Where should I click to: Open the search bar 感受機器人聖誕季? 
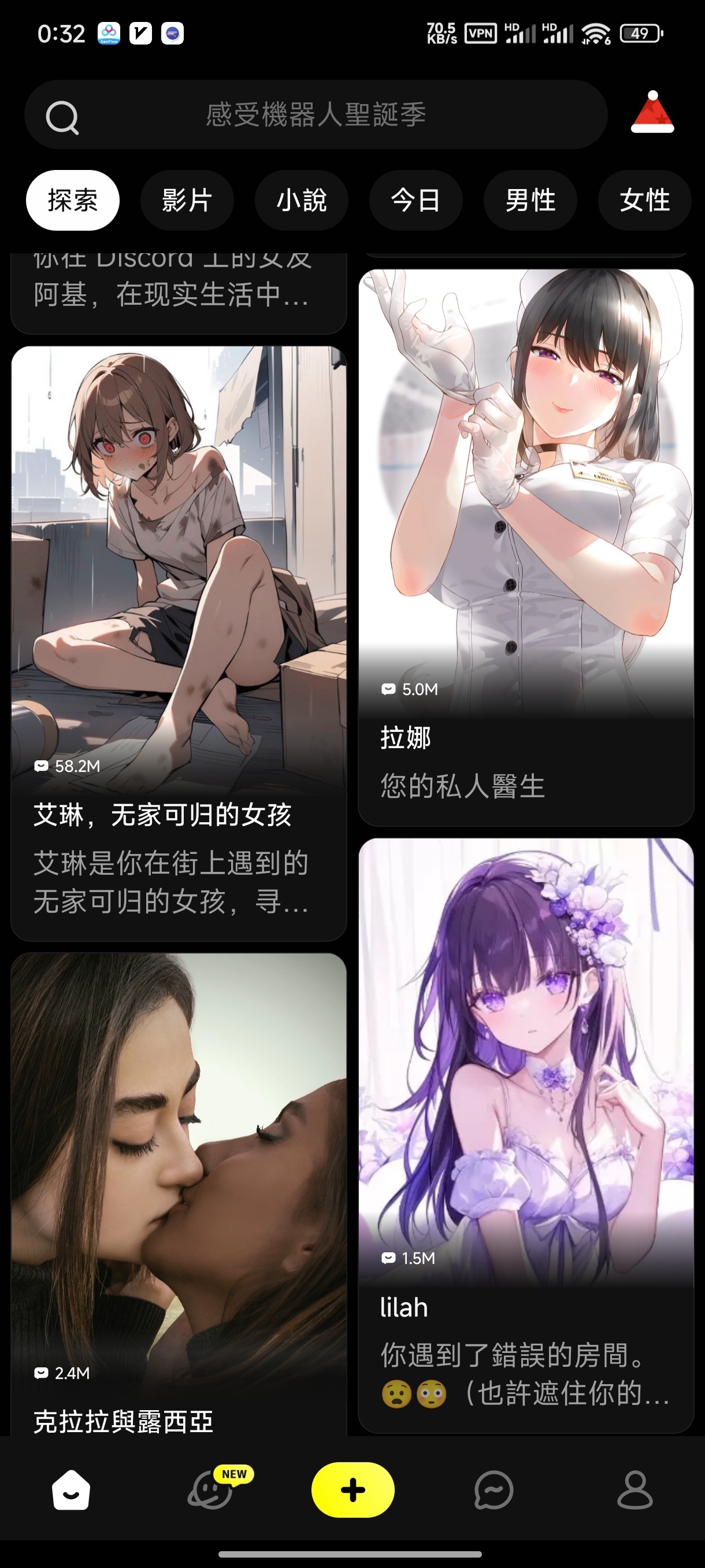315,115
